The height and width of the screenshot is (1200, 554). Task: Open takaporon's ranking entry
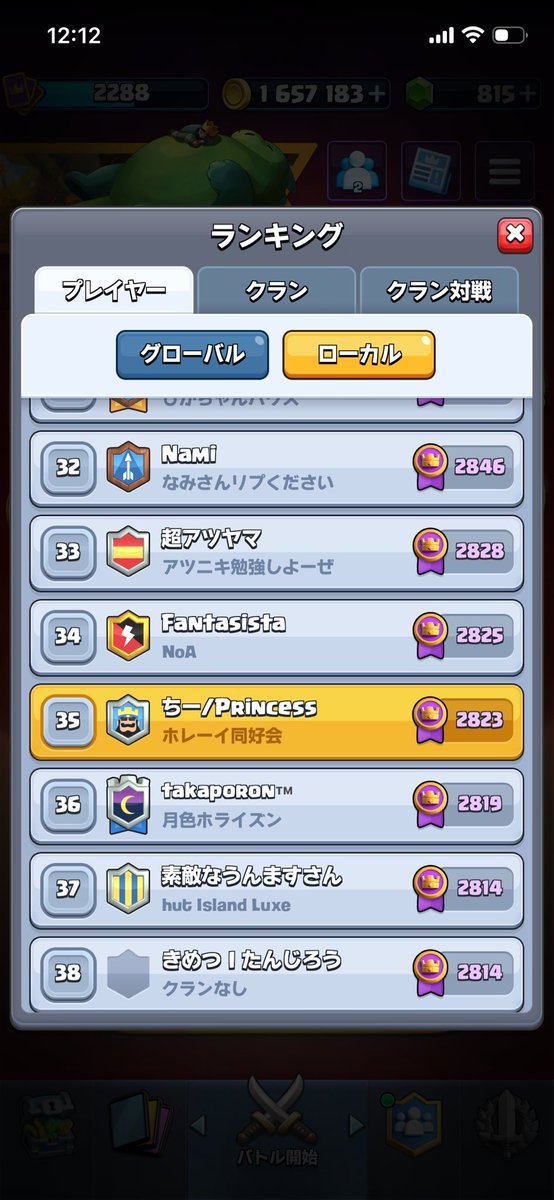point(277,804)
